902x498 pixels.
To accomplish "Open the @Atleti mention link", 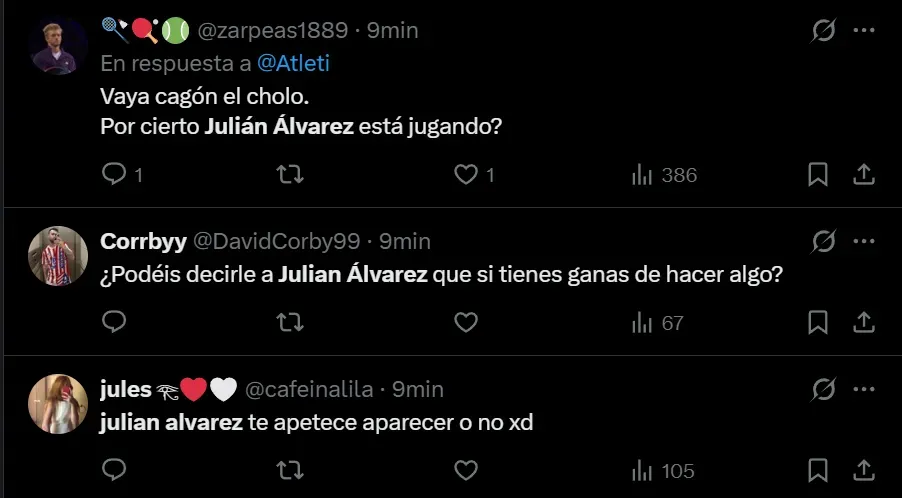I will [x=293, y=63].
